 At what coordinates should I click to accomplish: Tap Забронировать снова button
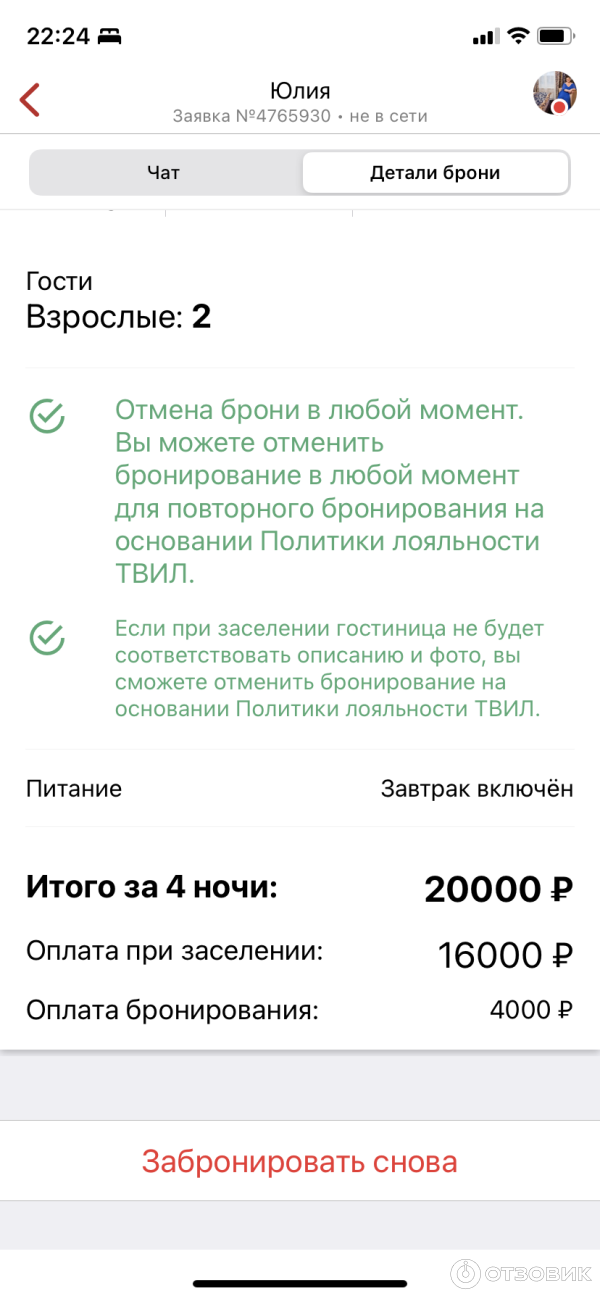click(299, 1161)
